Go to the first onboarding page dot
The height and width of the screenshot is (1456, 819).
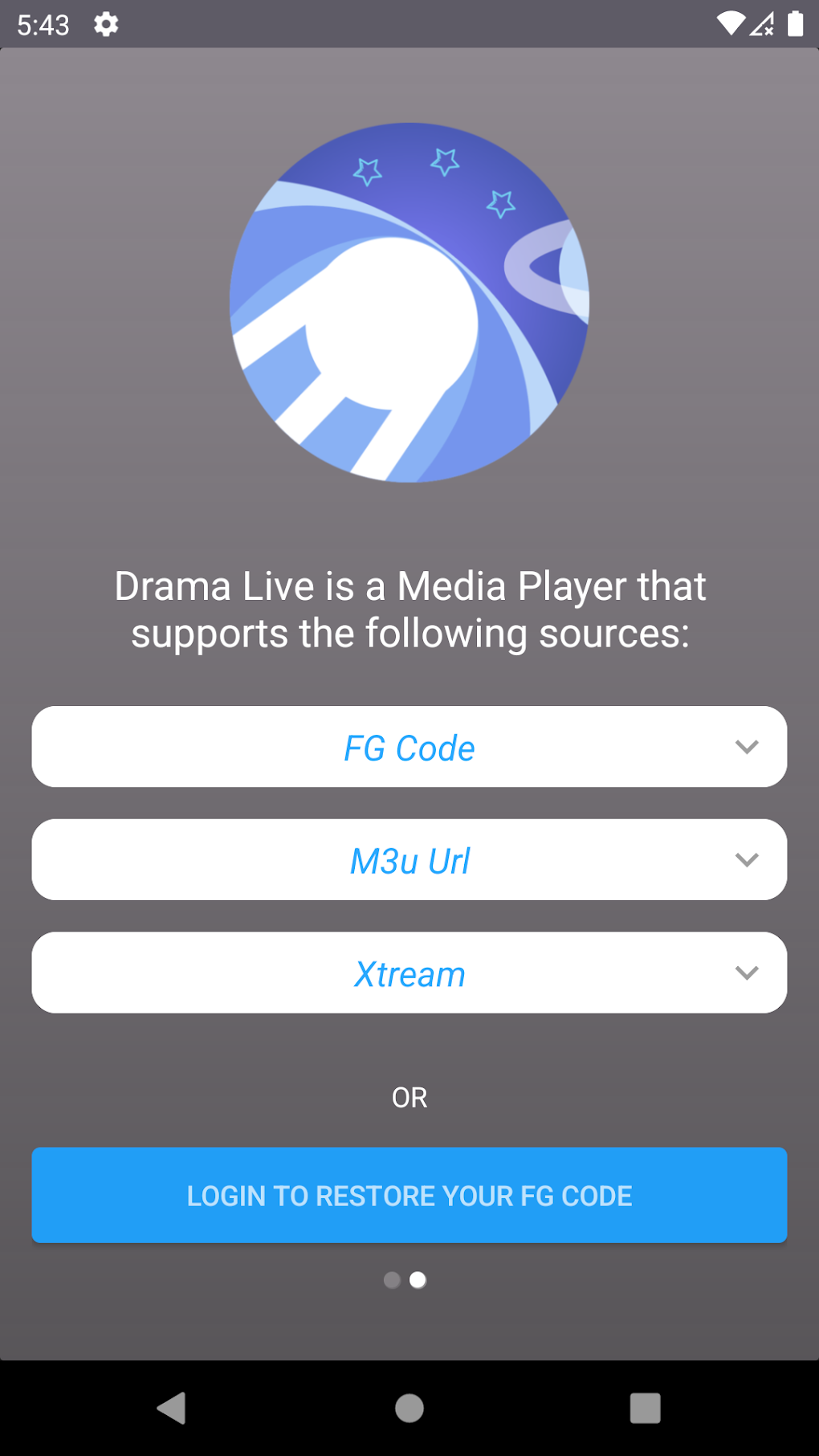coord(393,1280)
